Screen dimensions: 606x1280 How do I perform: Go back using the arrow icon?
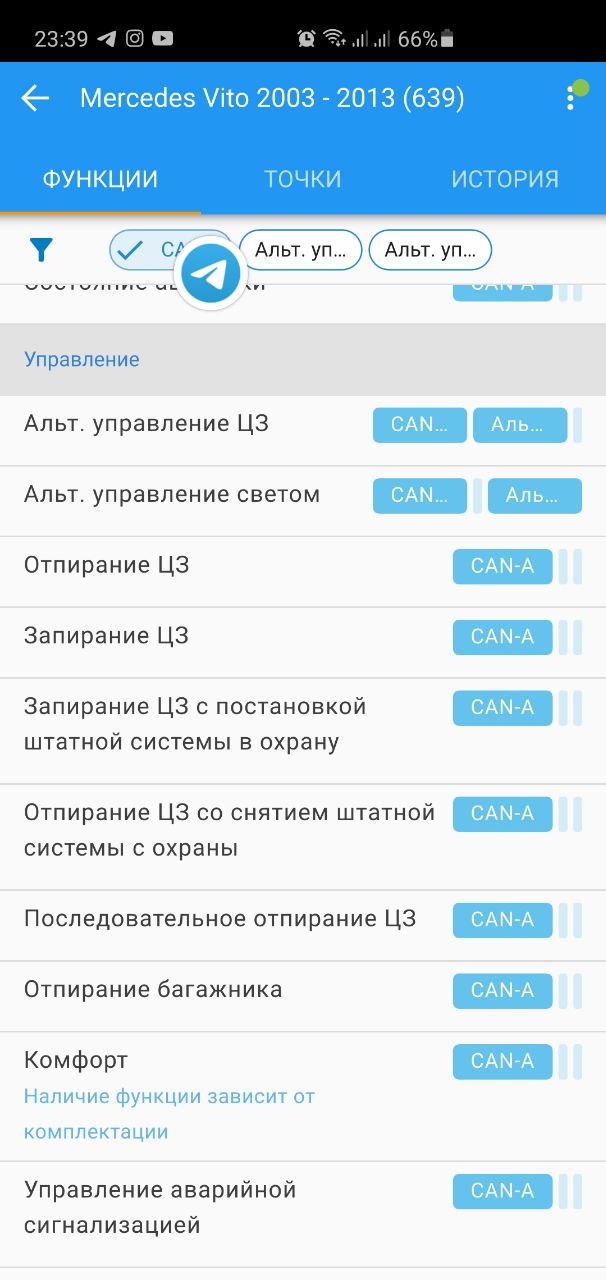coord(35,98)
